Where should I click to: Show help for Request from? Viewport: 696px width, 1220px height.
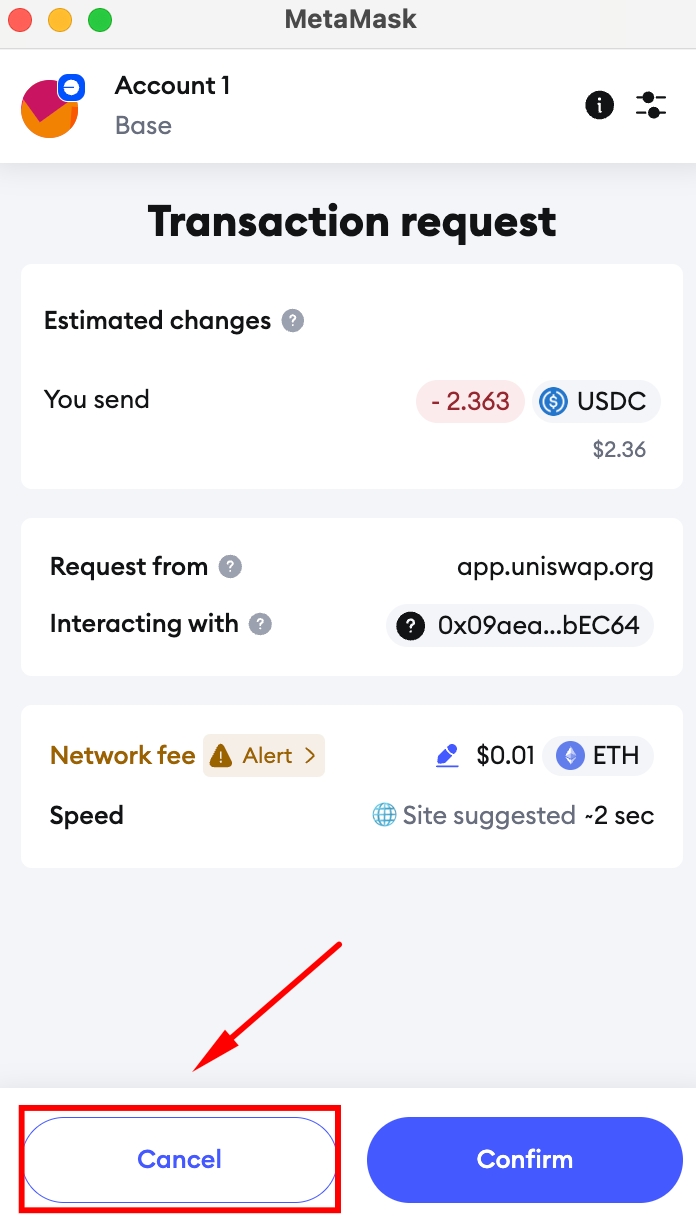click(230, 567)
